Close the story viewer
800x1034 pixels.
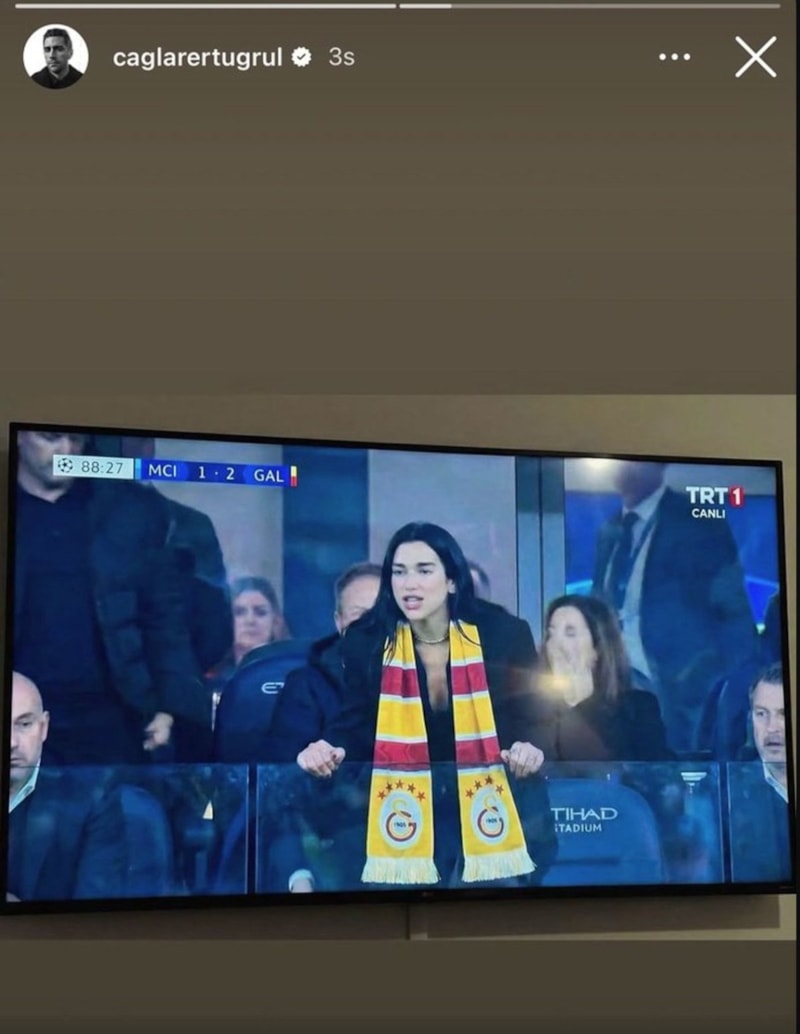coord(755,57)
